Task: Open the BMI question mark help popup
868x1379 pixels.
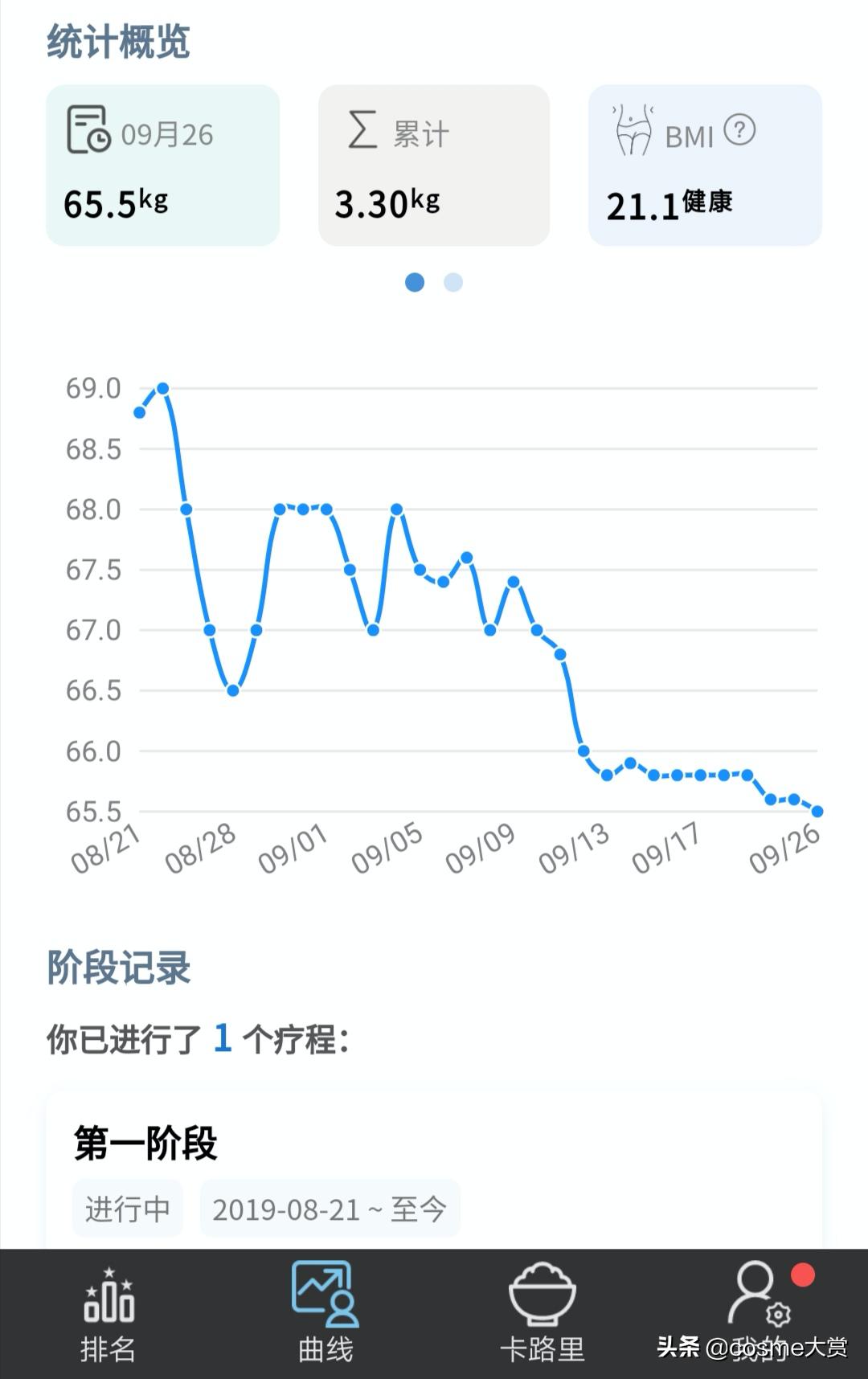Action: [x=741, y=129]
